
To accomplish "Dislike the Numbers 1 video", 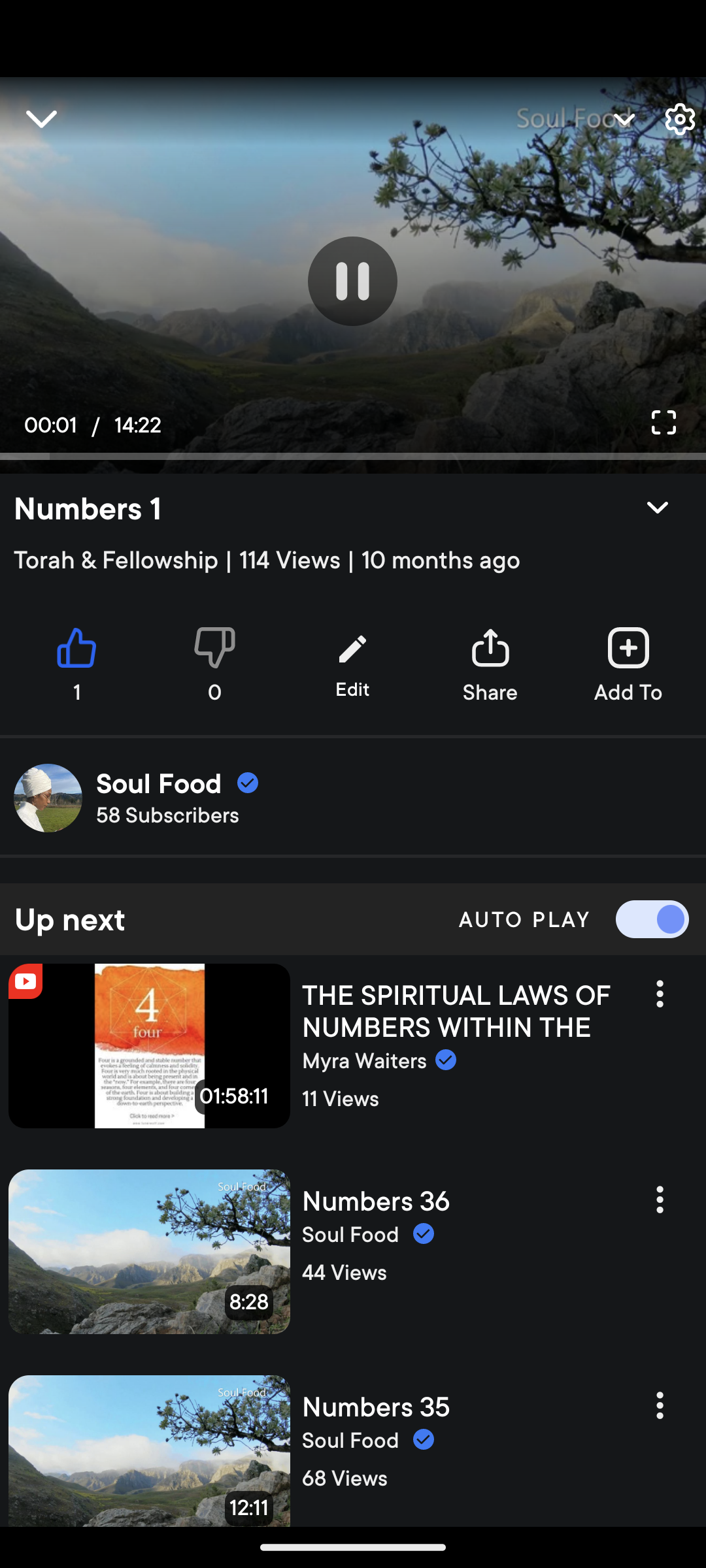I will 214,649.
